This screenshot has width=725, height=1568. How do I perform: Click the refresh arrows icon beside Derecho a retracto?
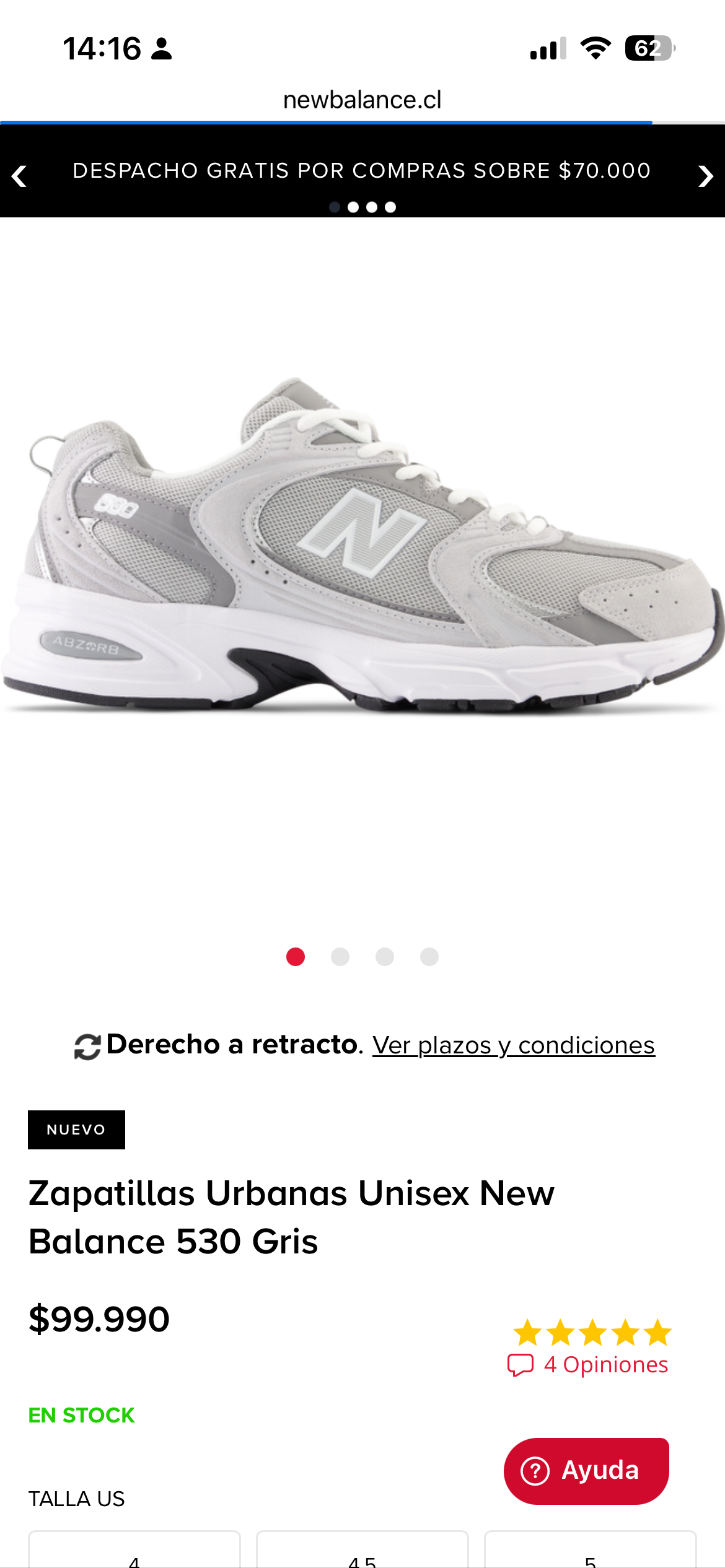click(87, 1045)
